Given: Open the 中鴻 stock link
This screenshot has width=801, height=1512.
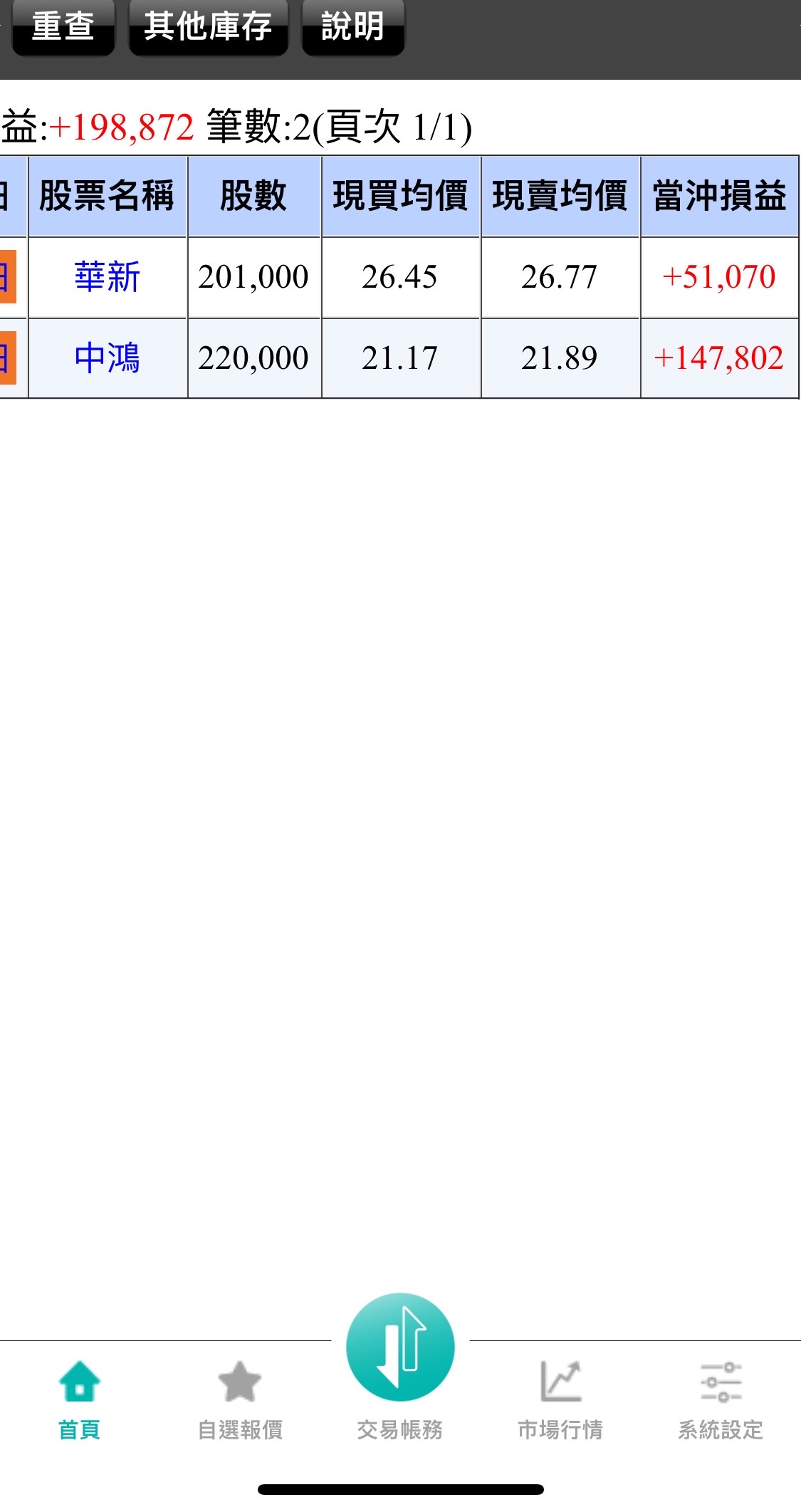Looking at the screenshot, I should tap(108, 358).
